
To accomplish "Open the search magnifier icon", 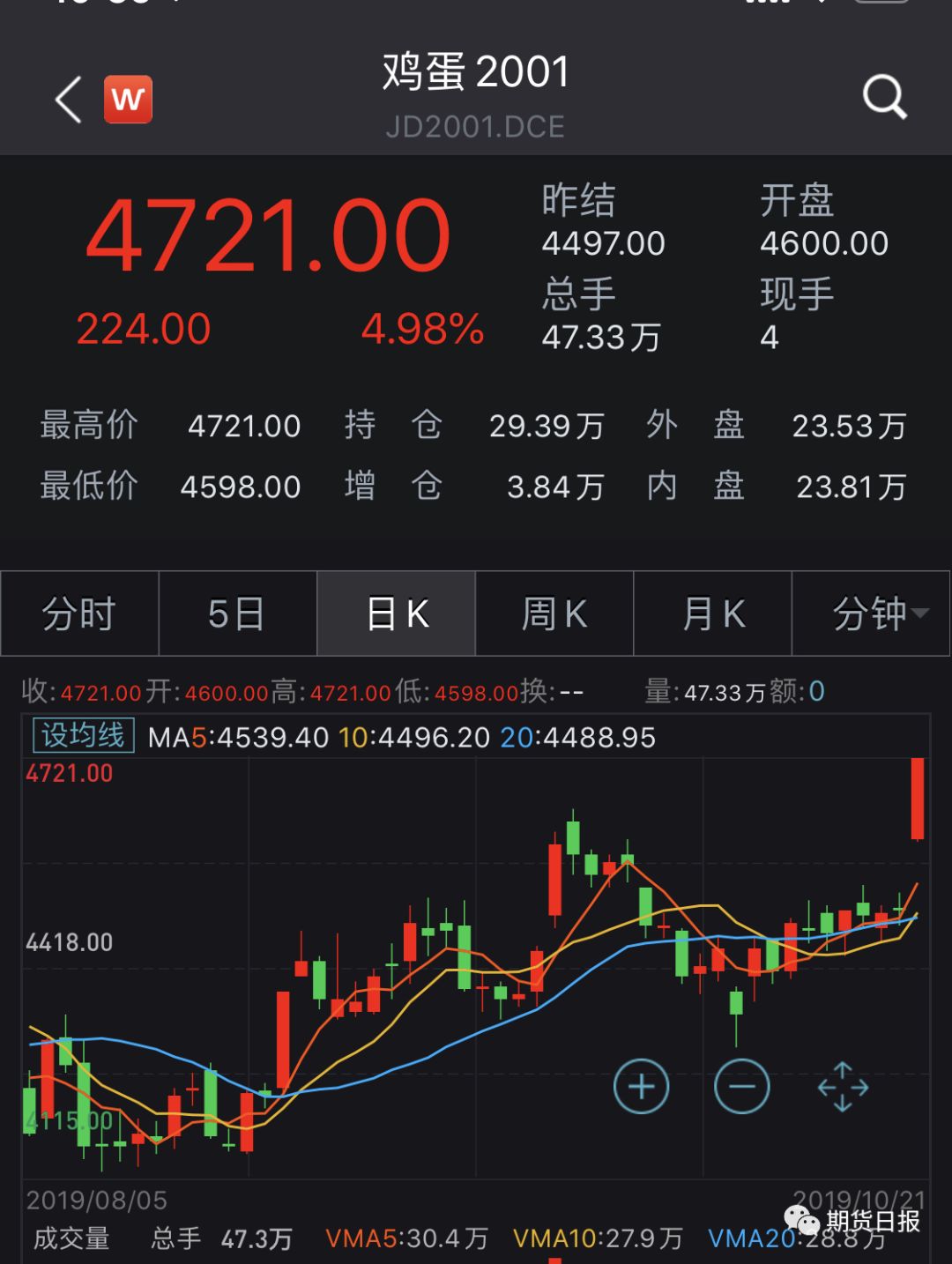I will pos(884,96).
